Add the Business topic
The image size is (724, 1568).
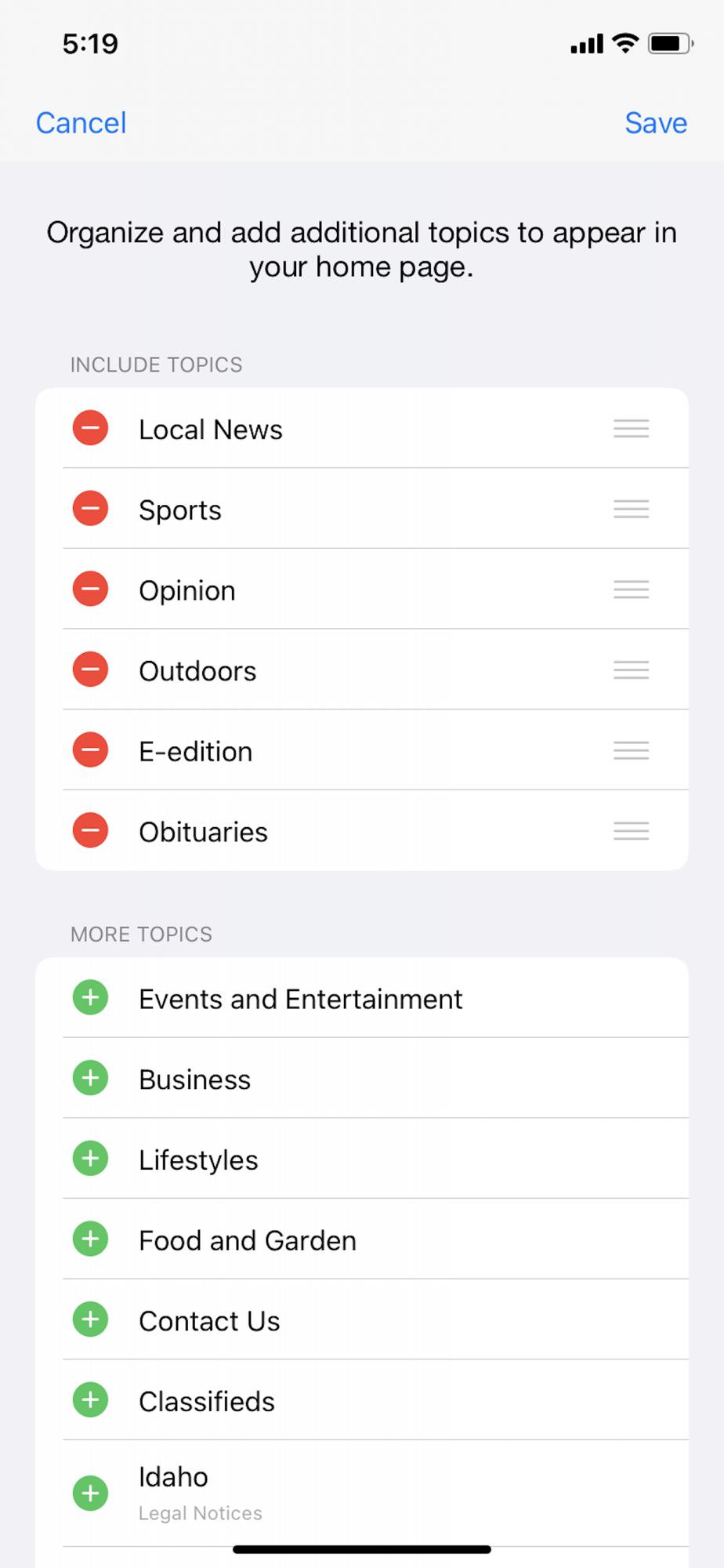pos(91,1078)
